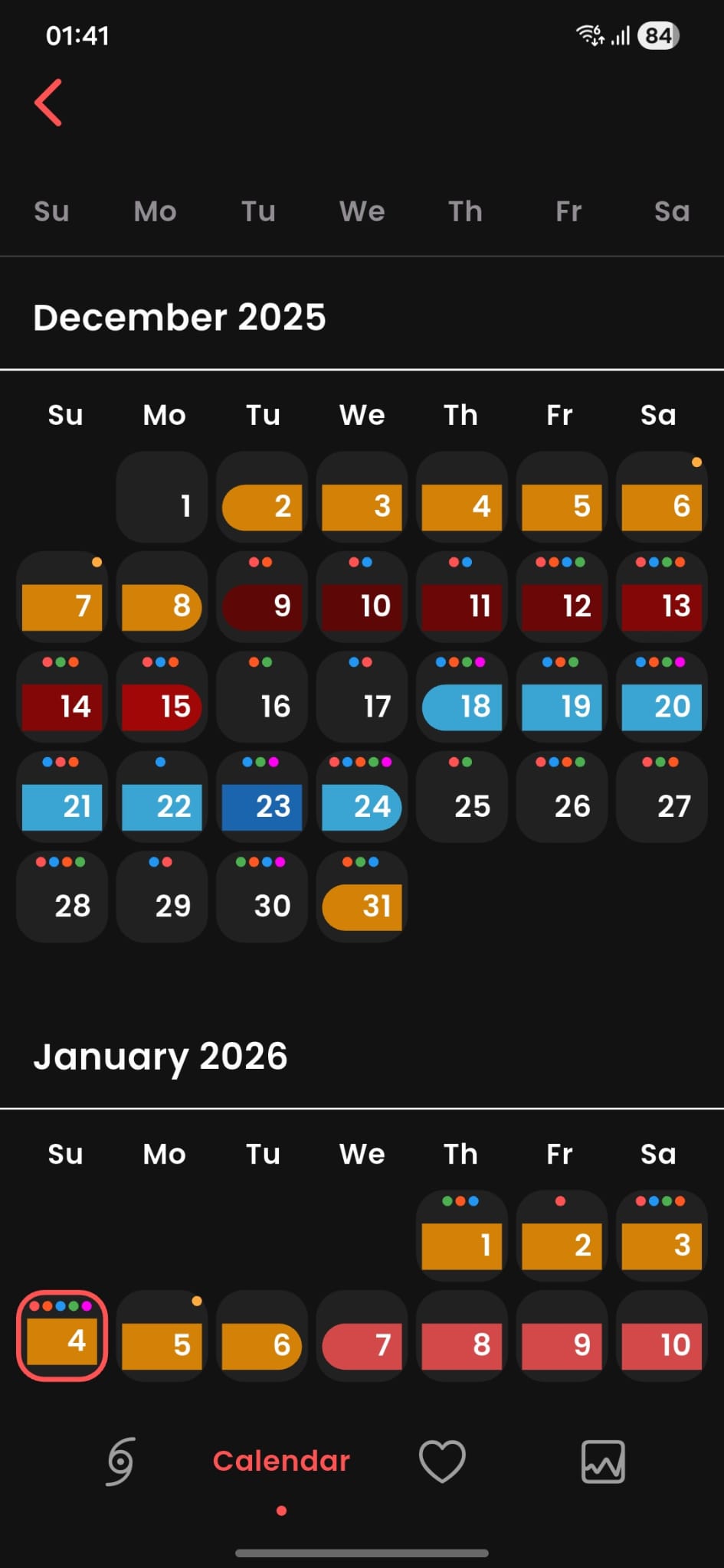Screen dimensions: 724x1568
Task: Open January 7, 2026
Action: pos(362,1337)
